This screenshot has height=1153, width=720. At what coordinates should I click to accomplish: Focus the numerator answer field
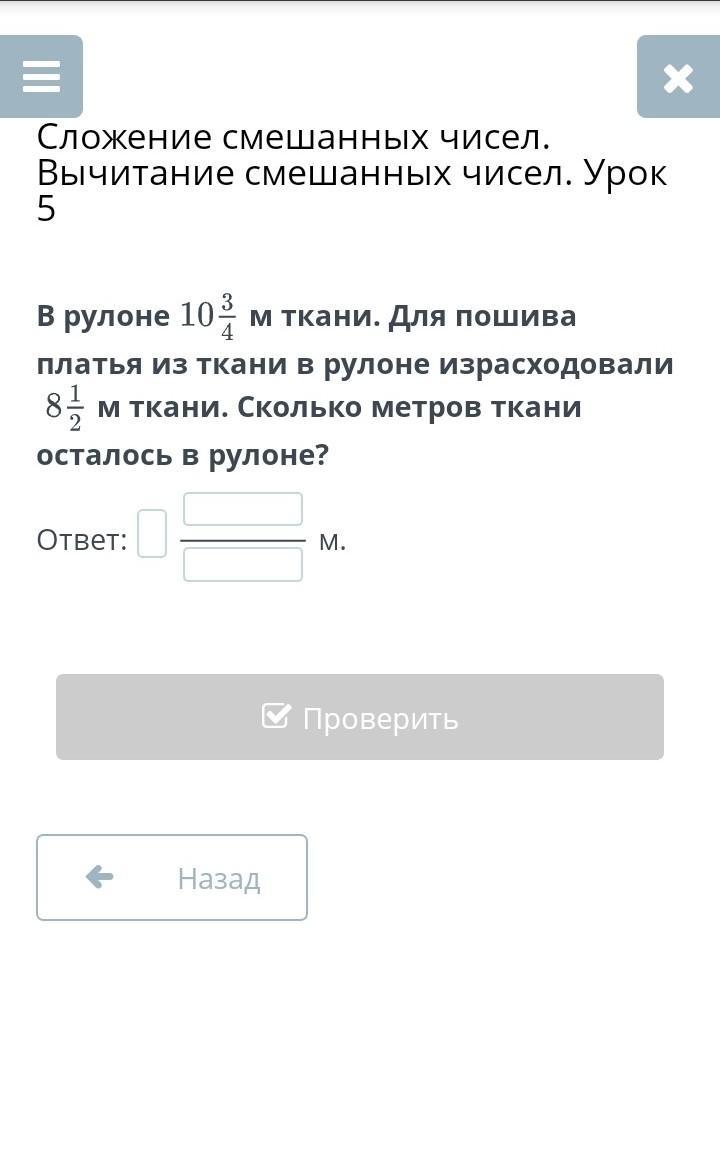(243, 509)
